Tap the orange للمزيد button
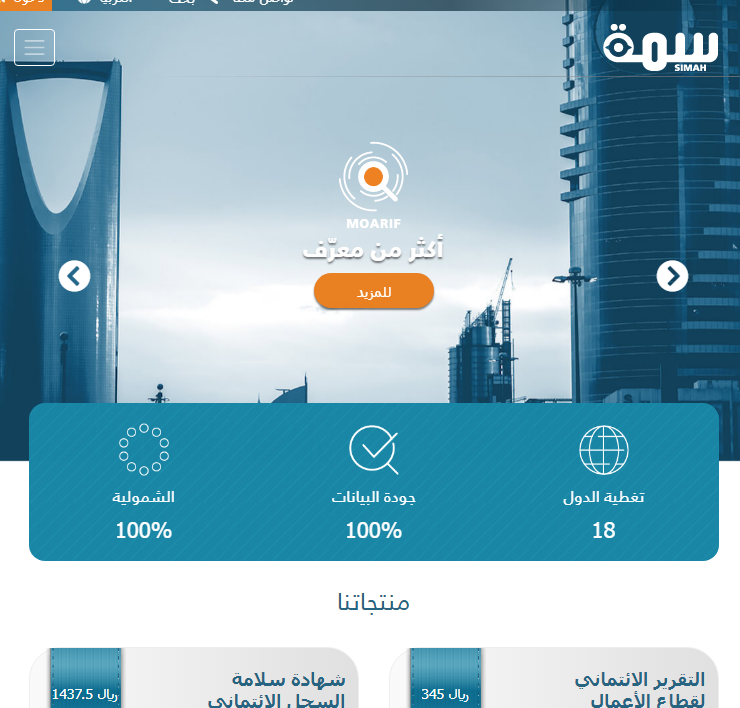This screenshot has width=740, height=708. 374,292
